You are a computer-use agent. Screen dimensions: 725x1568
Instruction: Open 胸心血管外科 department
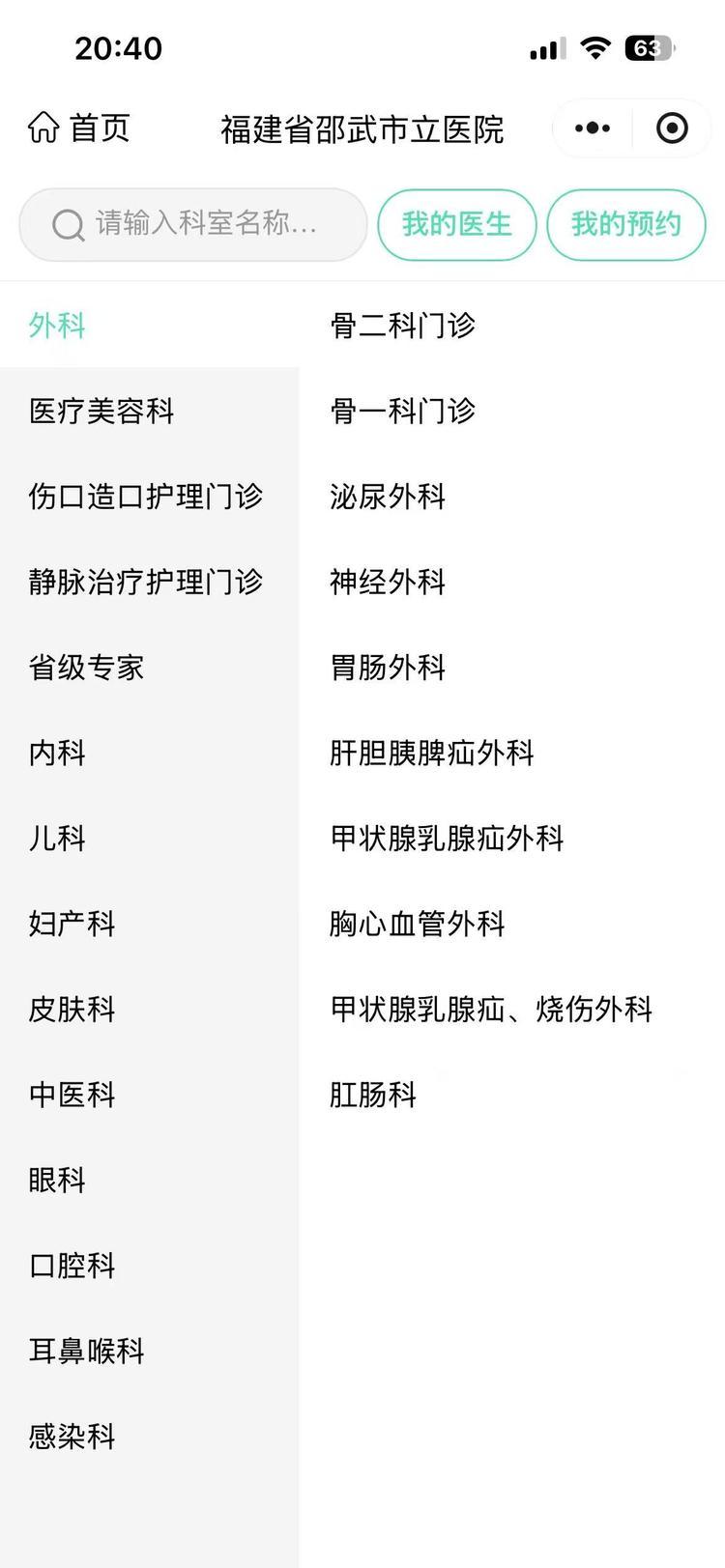point(512,924)
